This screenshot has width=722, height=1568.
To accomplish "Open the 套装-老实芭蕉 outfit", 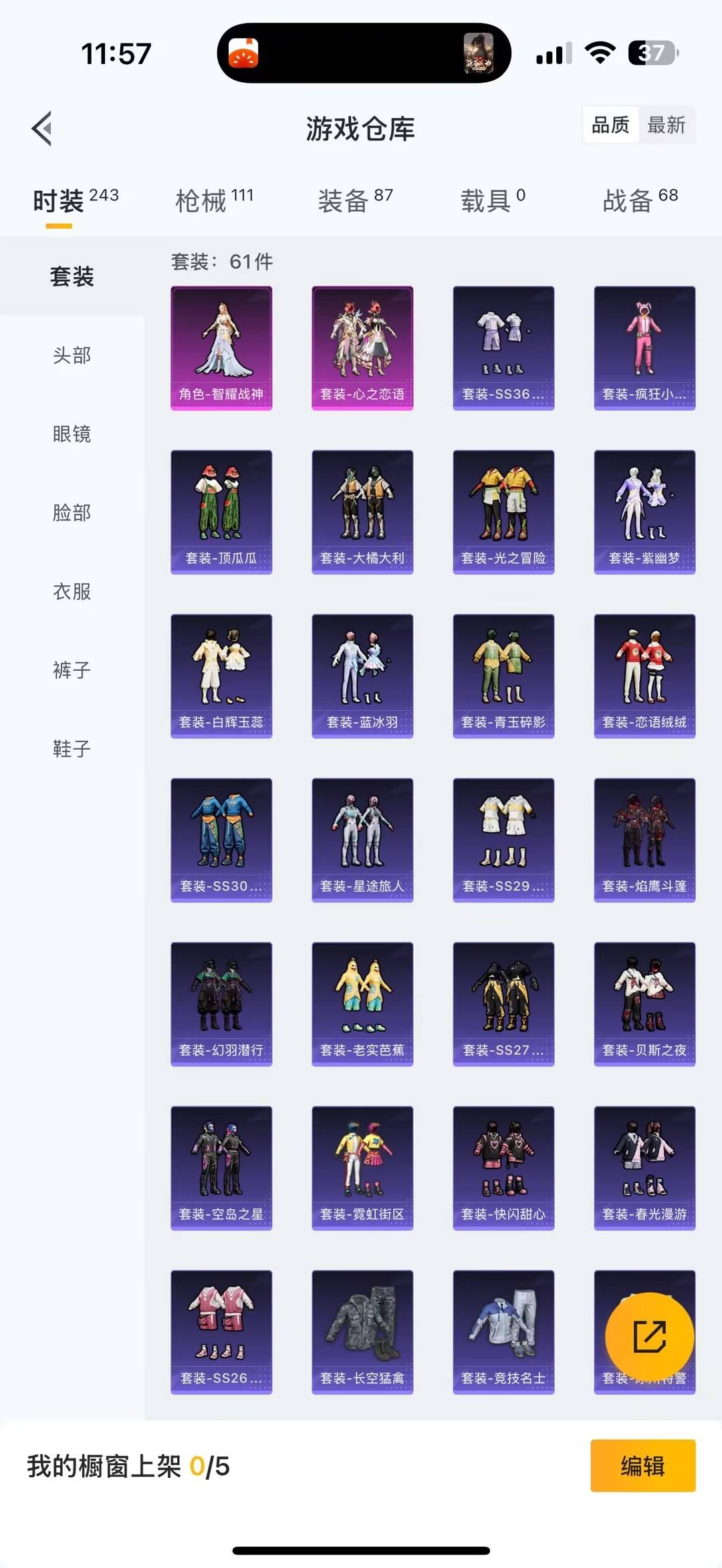I will (x=362, y=1003).
